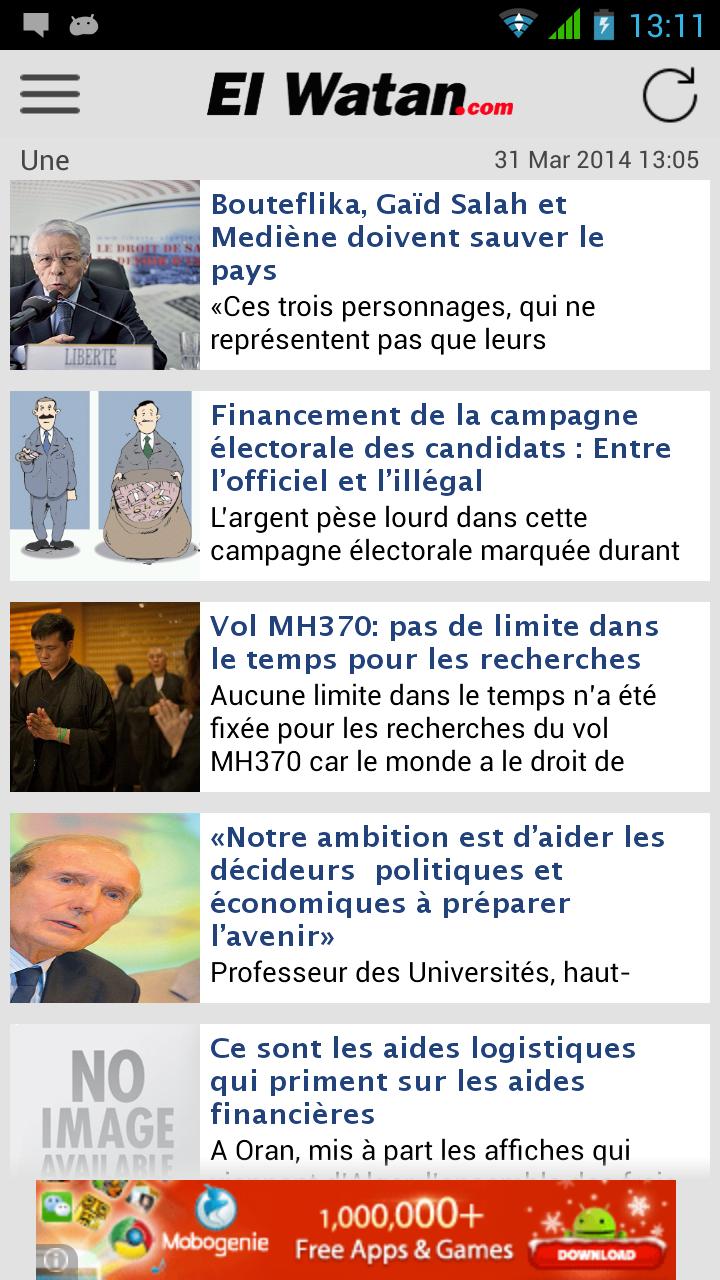Read the Financement de la campagne électorale article
Screen dimensions: 720x1280
tap(440, 448)
